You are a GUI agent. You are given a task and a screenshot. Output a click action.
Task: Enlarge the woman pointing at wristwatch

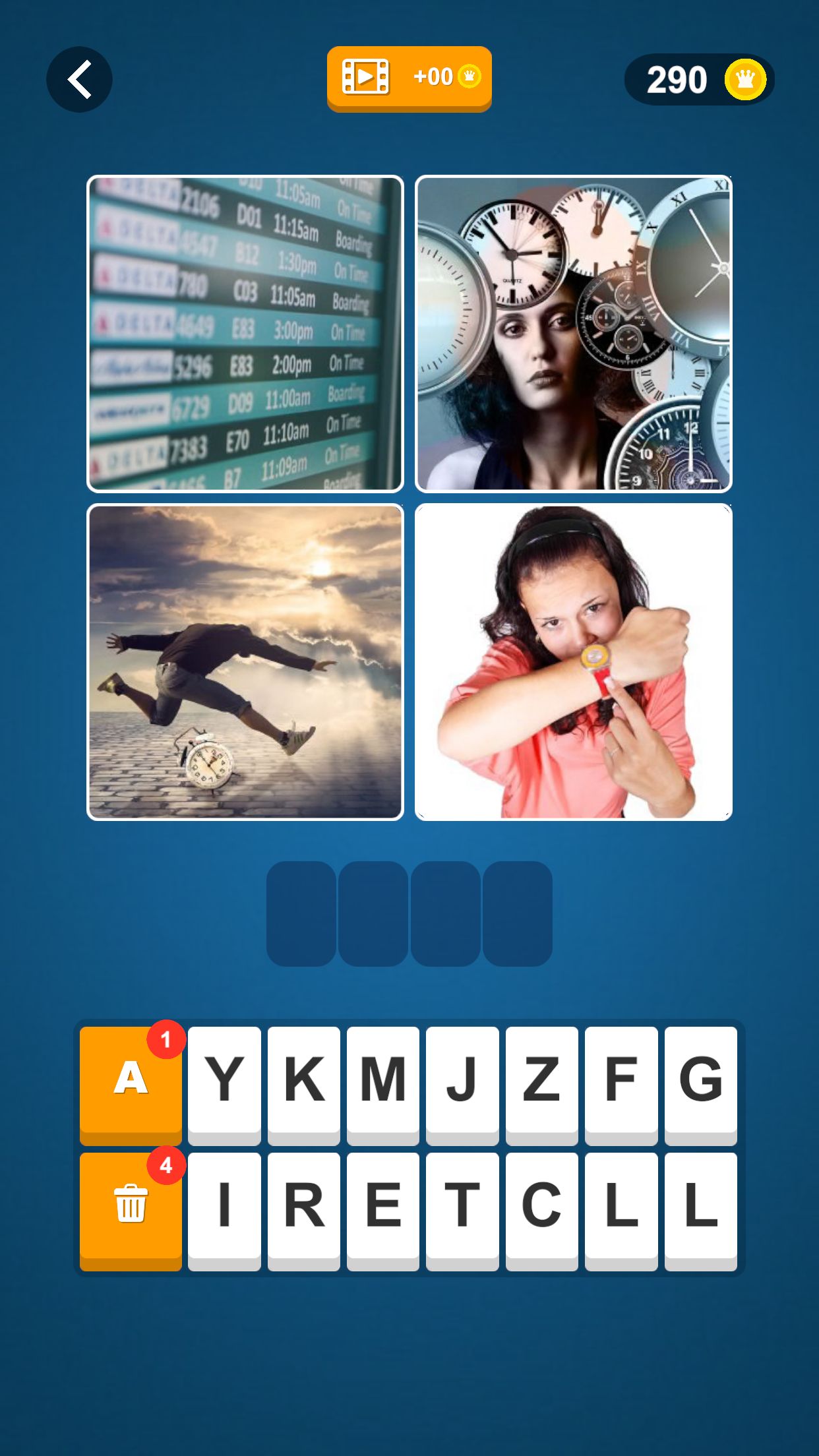tap(573, 662)
